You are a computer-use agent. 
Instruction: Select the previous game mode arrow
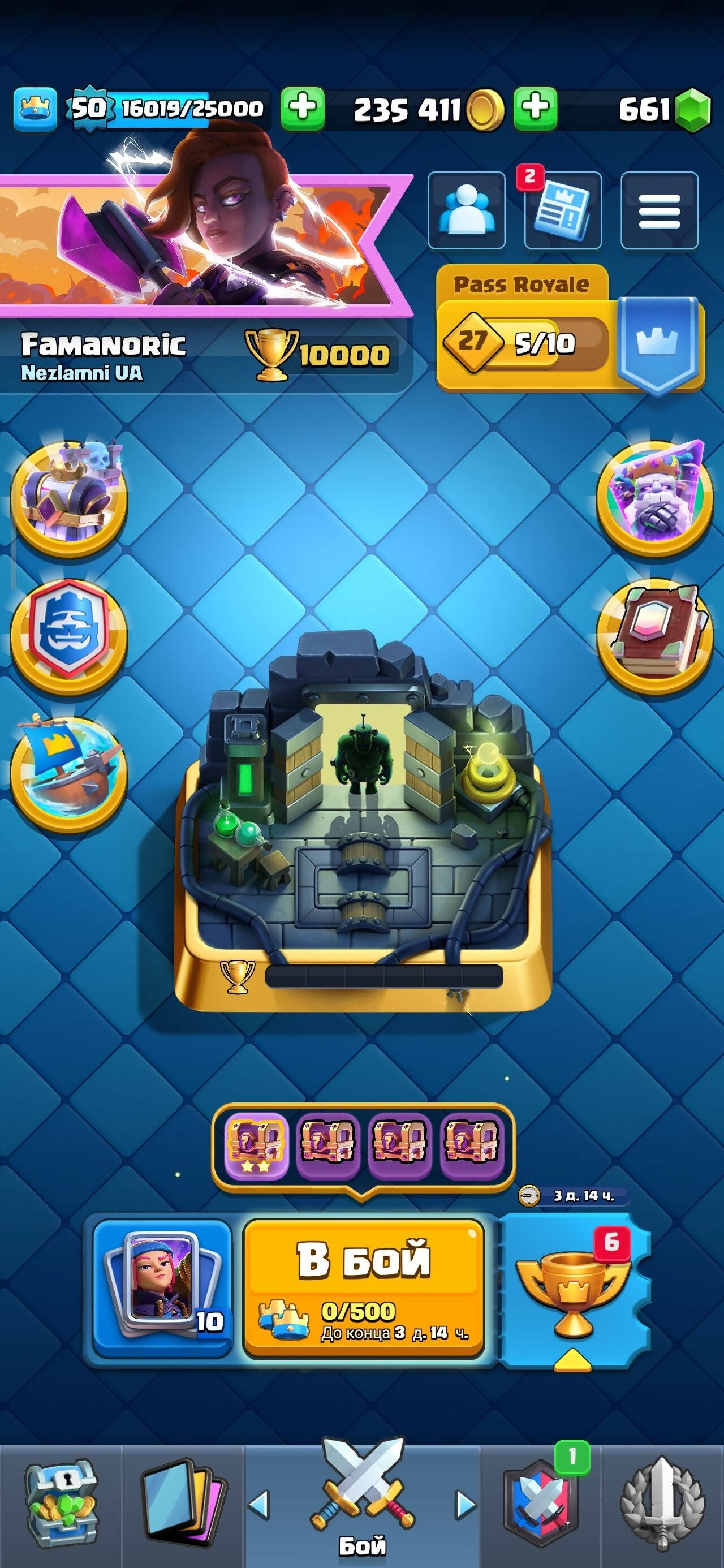[260, 1504]
